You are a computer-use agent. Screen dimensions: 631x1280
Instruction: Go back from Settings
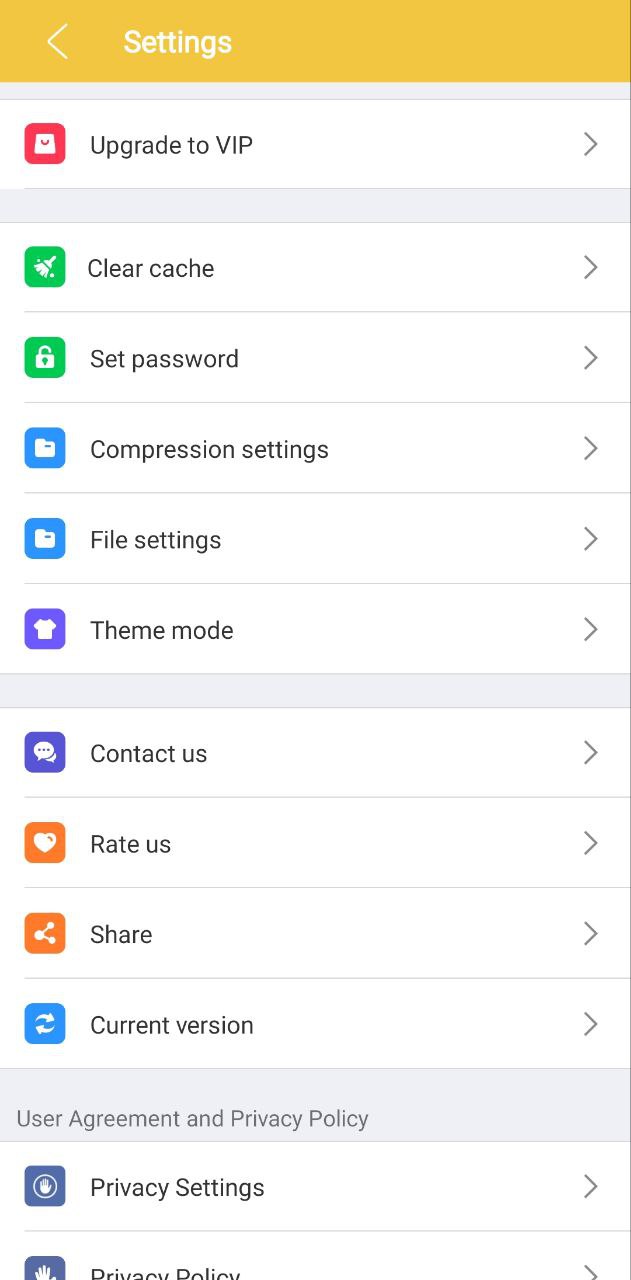[57, 42]
